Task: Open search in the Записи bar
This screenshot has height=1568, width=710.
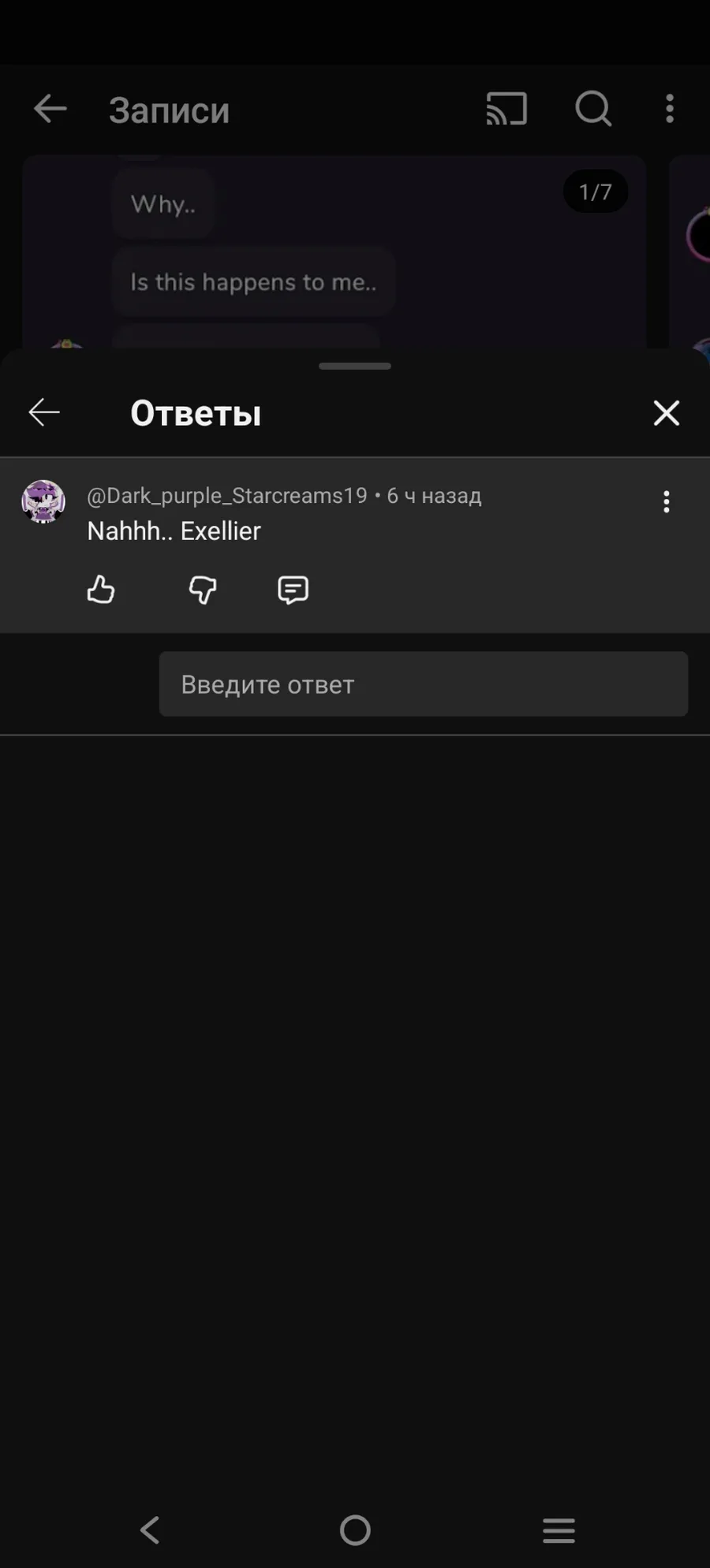Action: point(593,109)
